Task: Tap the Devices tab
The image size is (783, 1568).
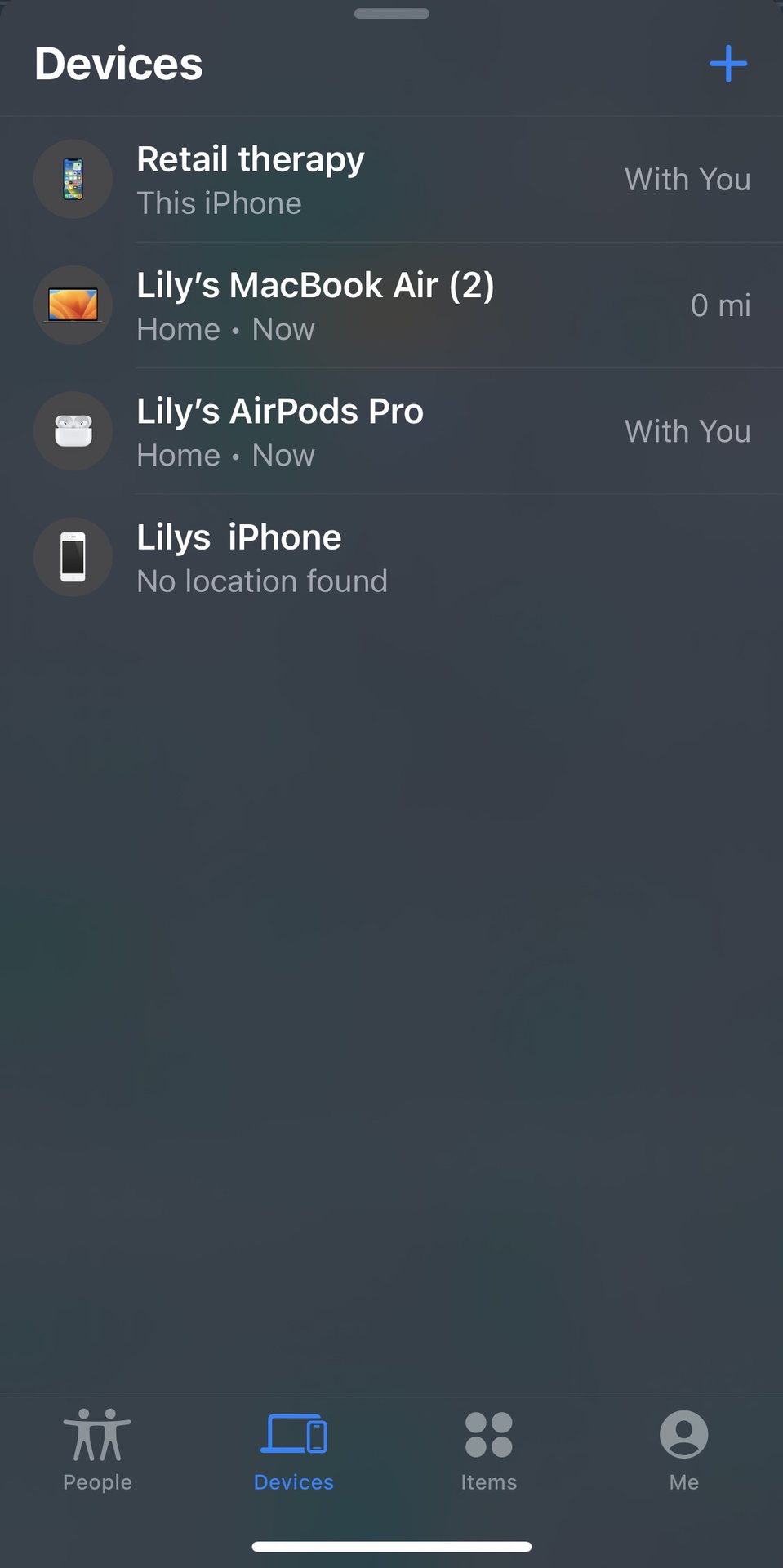Action: 294,1450
